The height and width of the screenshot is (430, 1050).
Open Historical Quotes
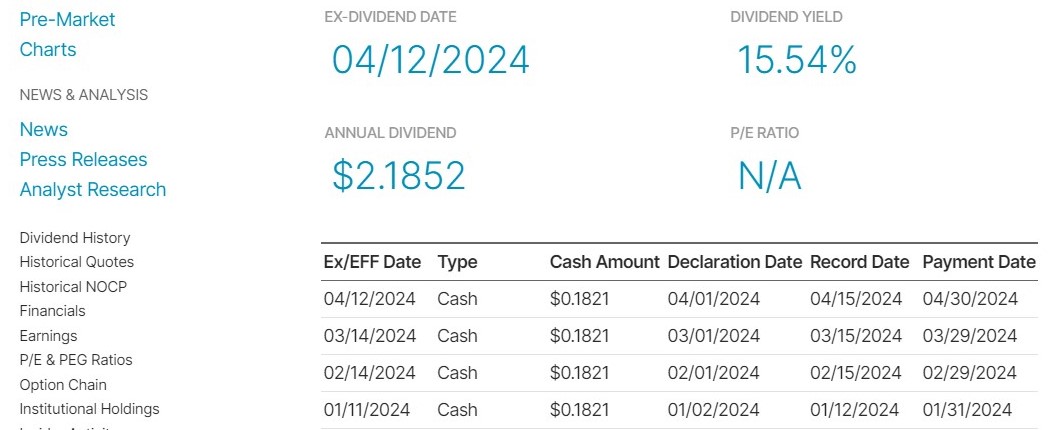point(77,262)
